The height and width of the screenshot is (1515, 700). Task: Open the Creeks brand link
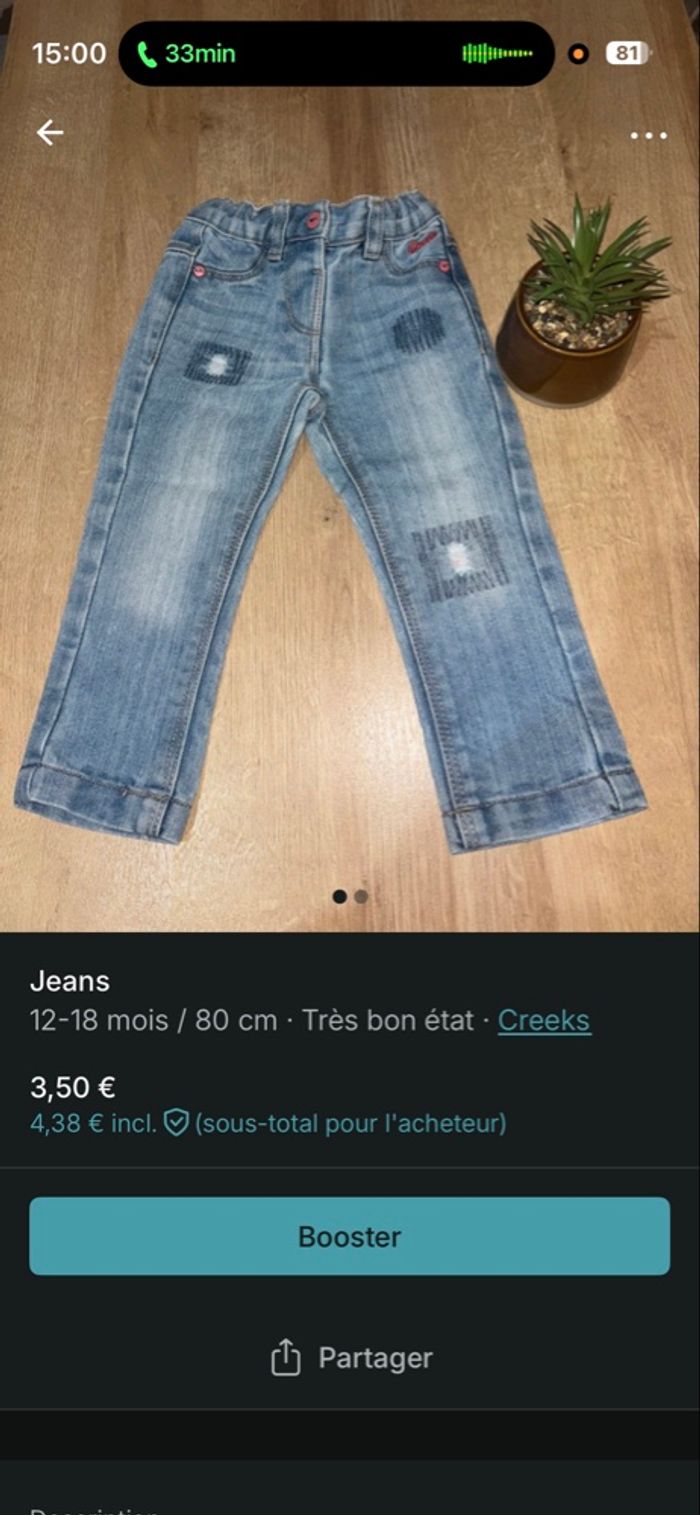[x=544, y=1020]
